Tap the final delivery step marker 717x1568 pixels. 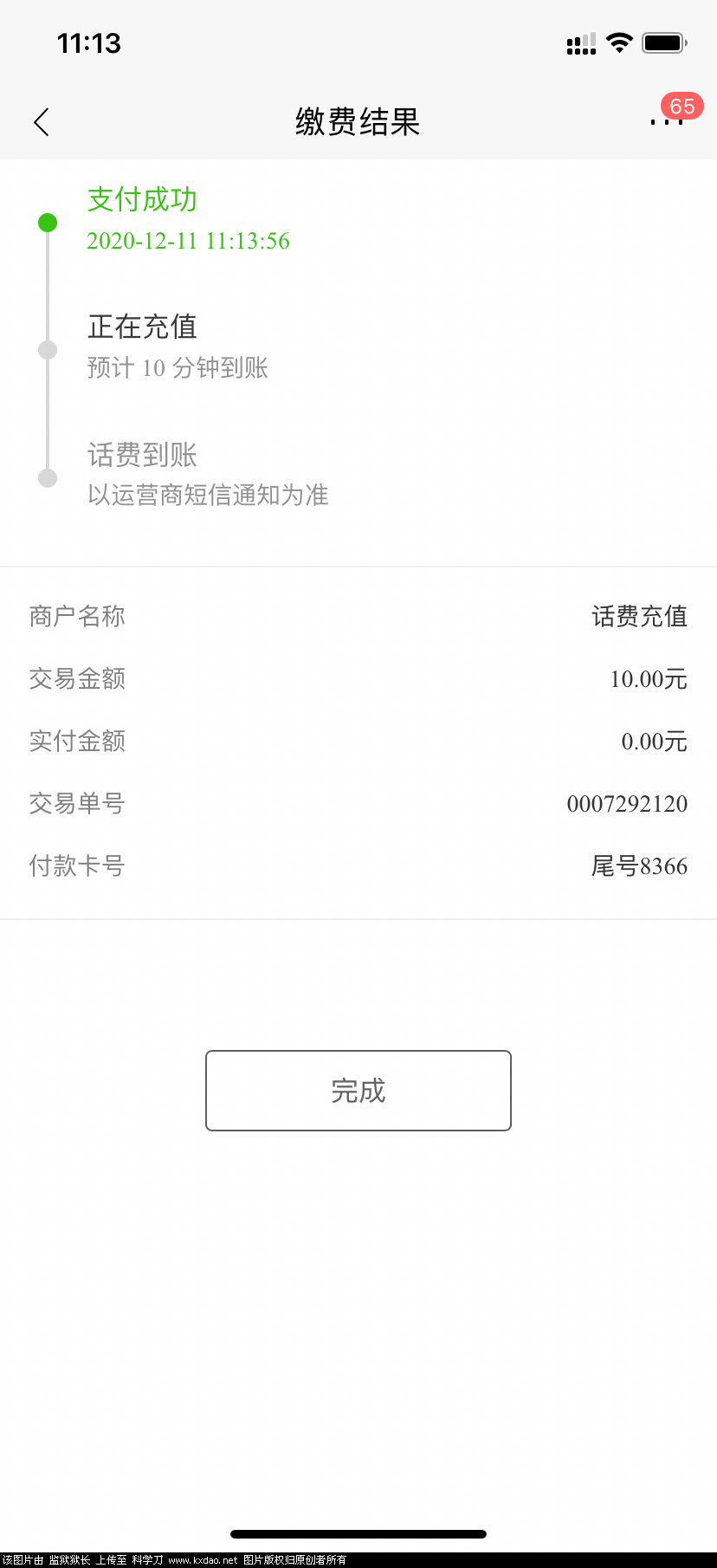[x=48, y=478]
